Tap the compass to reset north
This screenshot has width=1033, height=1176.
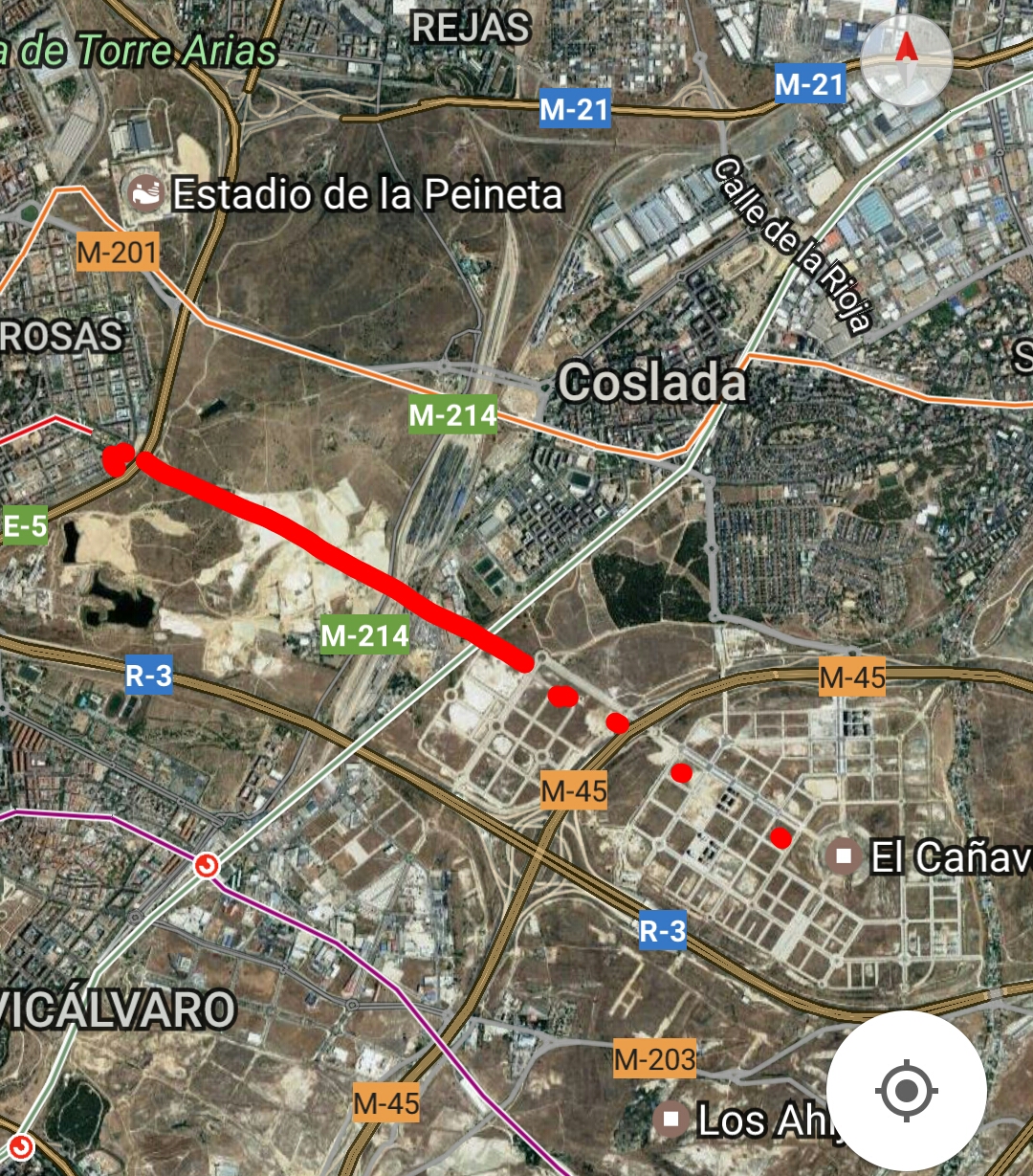[906, 59]
